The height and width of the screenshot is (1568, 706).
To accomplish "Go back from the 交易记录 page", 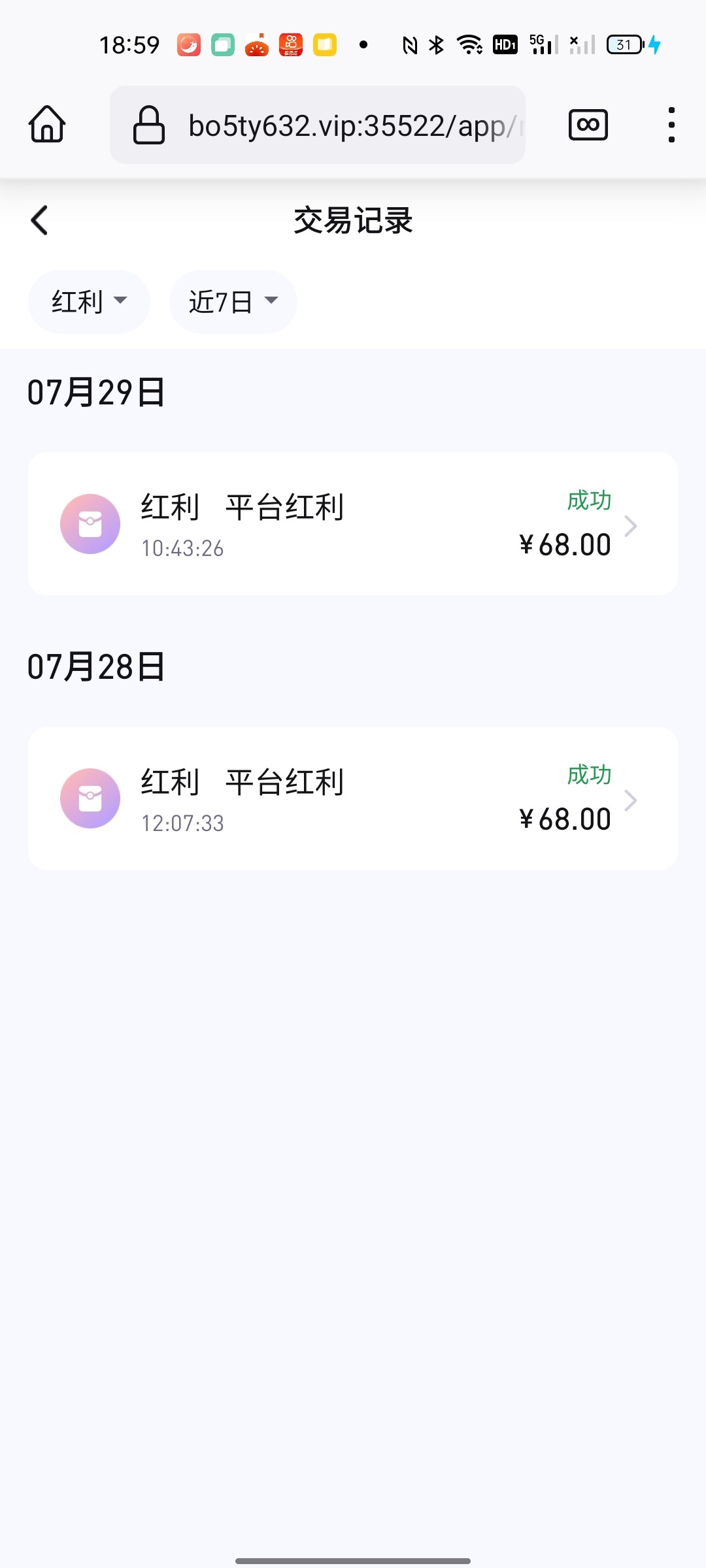I will [39, 220].
